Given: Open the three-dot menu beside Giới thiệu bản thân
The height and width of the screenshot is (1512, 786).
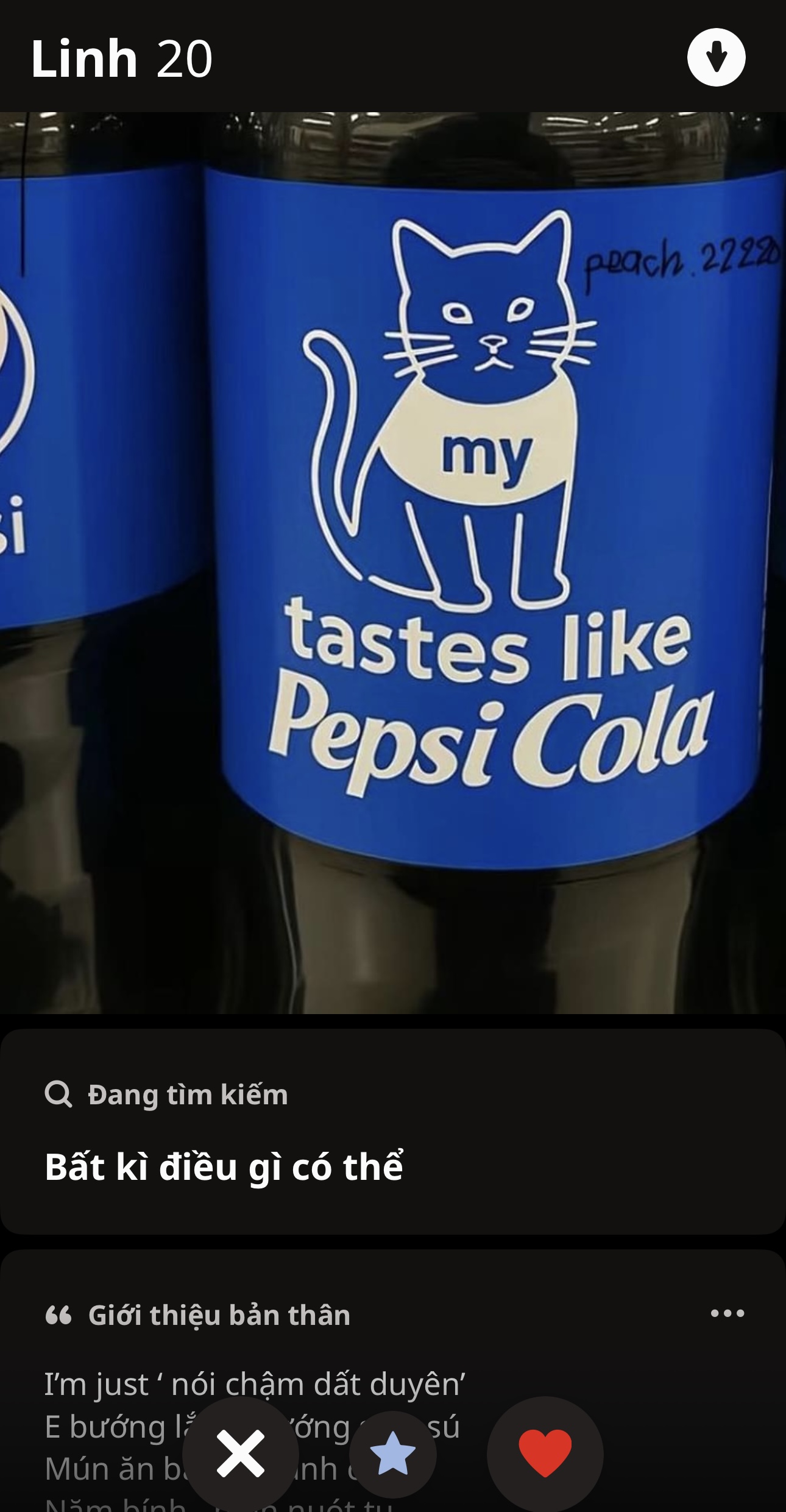Looking at the screenshot, I should coord(728,1313).
